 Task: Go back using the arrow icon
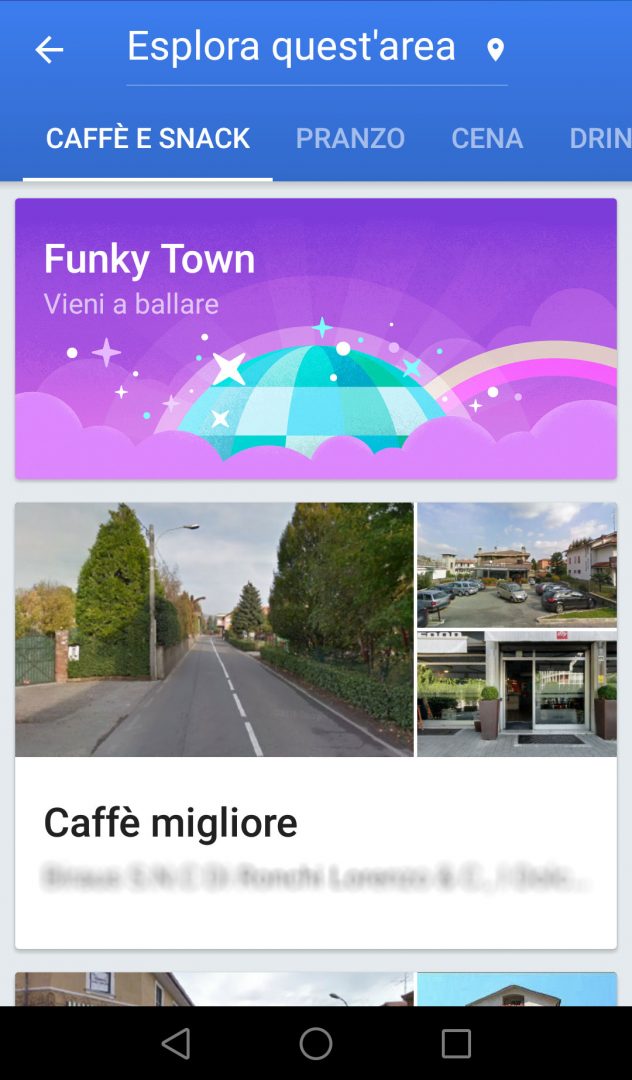[49, 50]
